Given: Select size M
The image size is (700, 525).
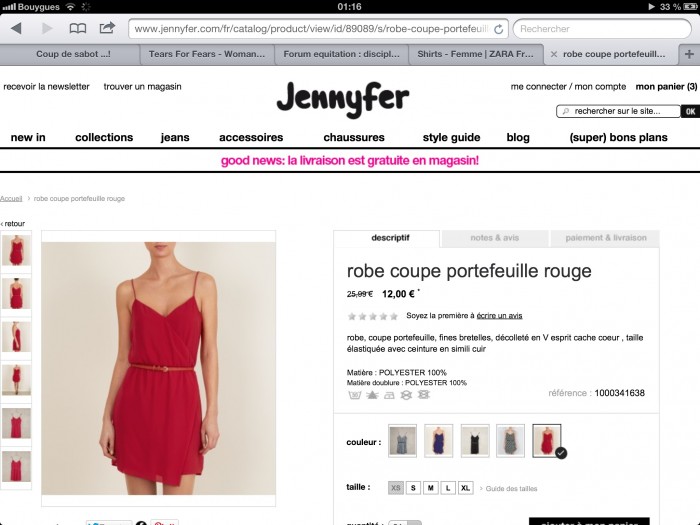Looking at the screenshot, I should 430,488.
